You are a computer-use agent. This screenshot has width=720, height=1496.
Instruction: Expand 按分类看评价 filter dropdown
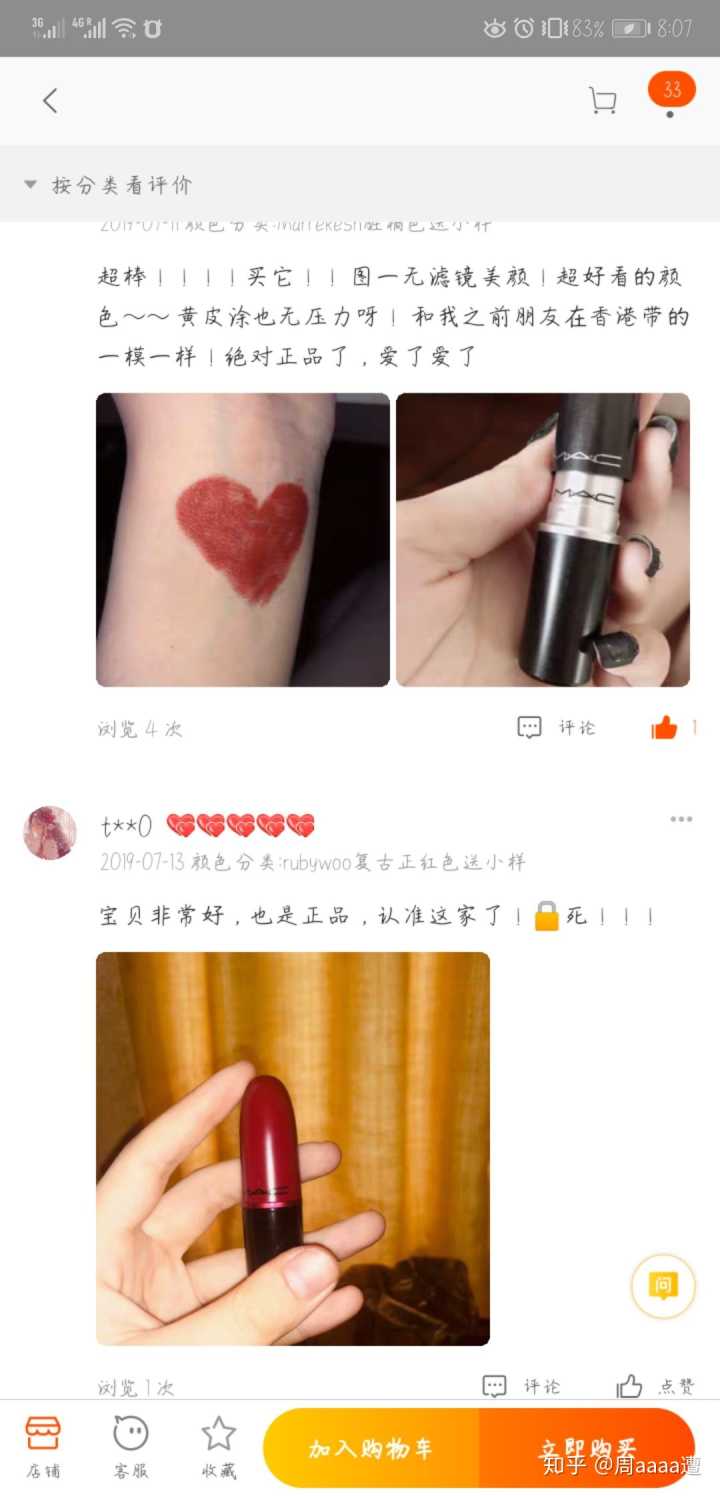point(108,185)
